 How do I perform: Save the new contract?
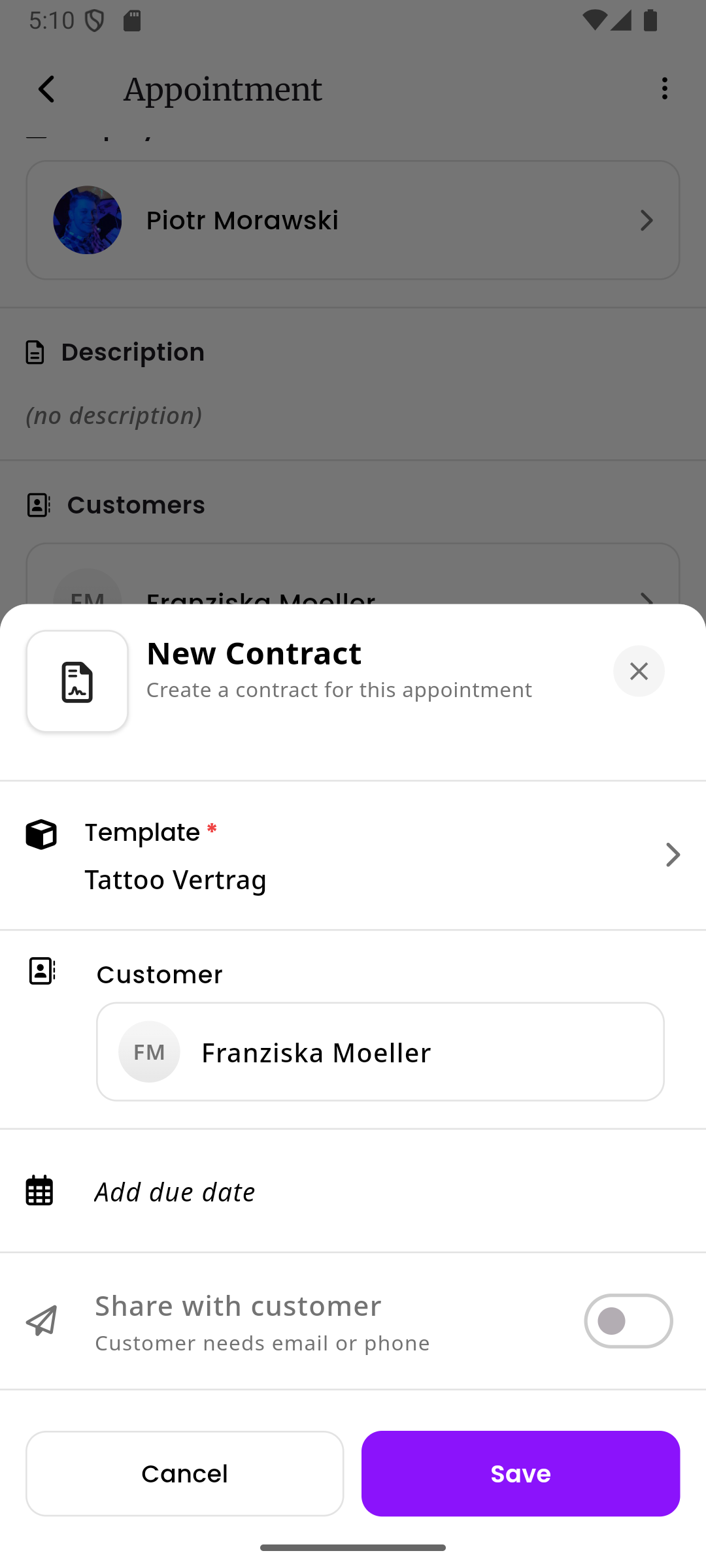point(520,1473)
